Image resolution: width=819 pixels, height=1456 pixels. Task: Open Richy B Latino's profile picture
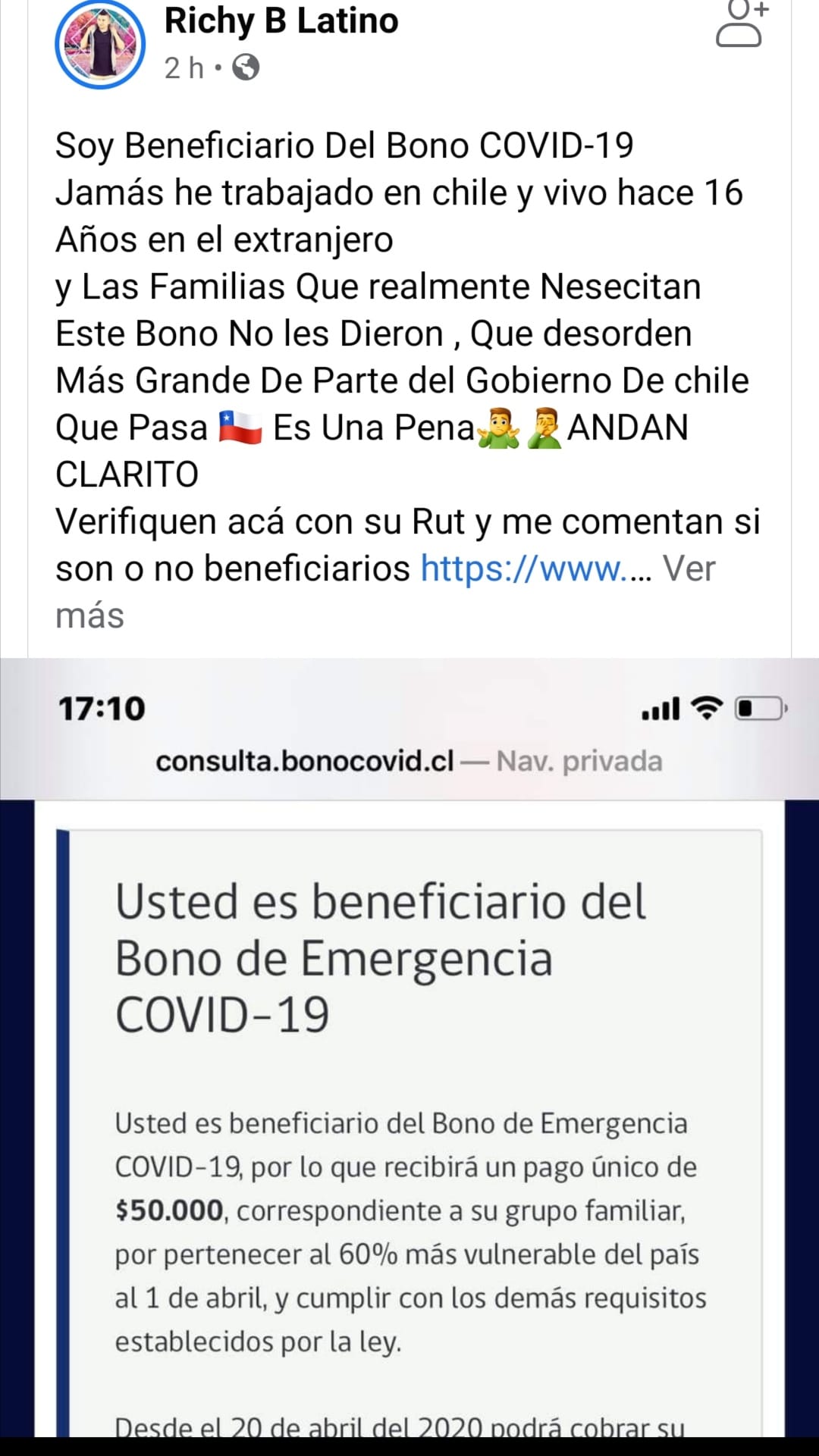pos(100,44)
